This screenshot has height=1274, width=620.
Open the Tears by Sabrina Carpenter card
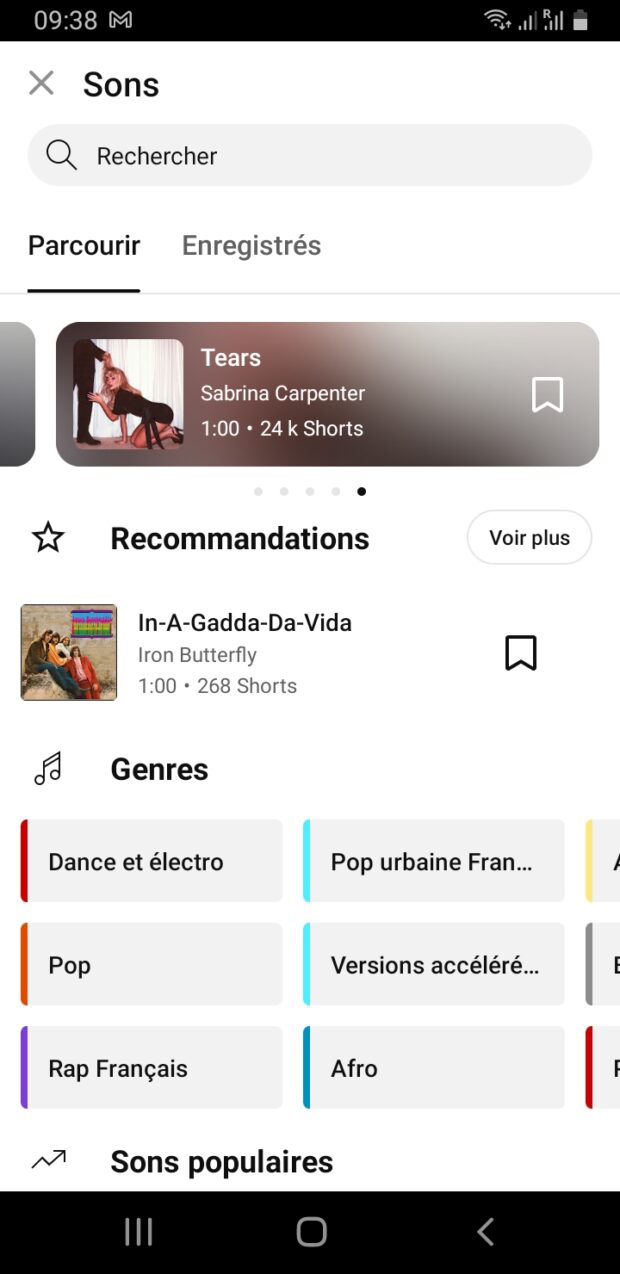[300, 394]
